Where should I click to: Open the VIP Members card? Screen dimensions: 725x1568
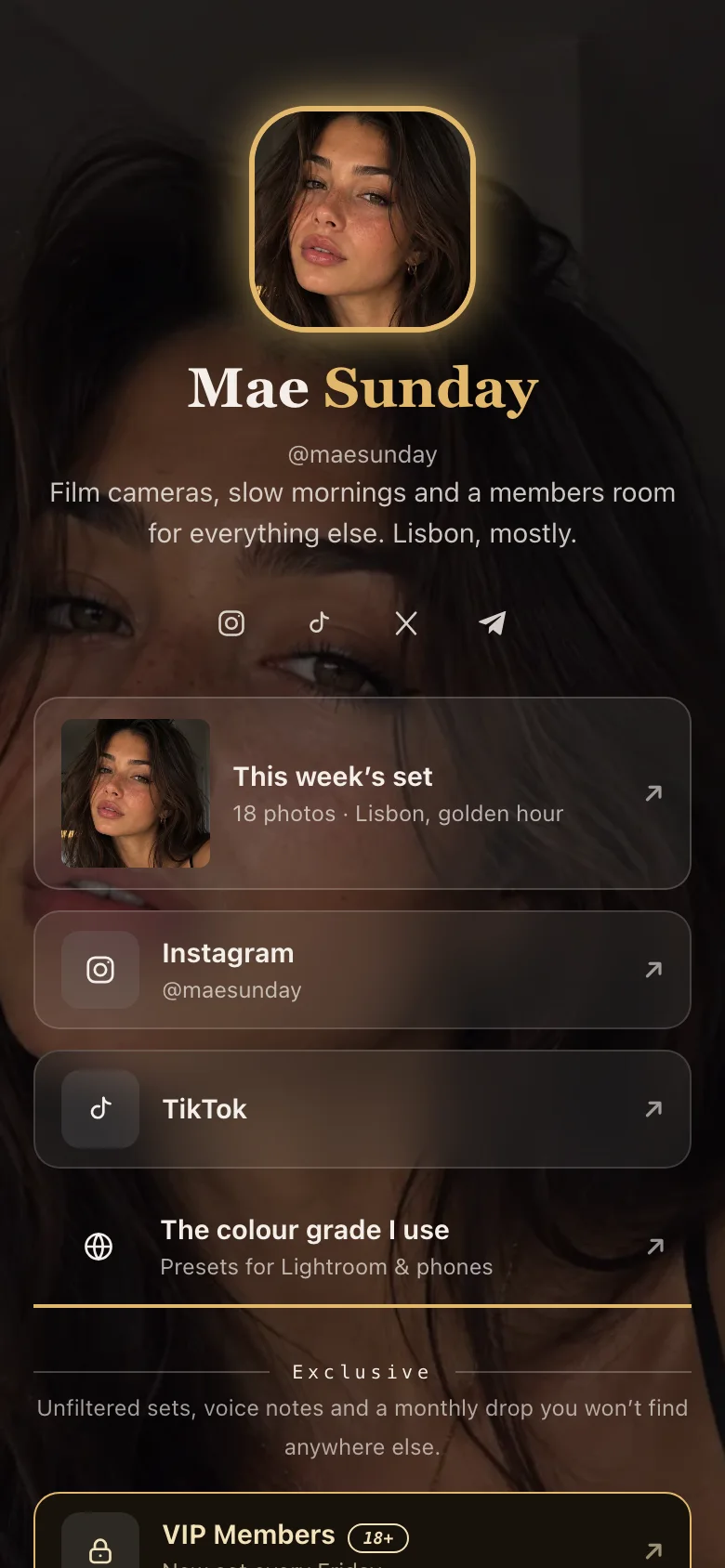(362, 1531)
